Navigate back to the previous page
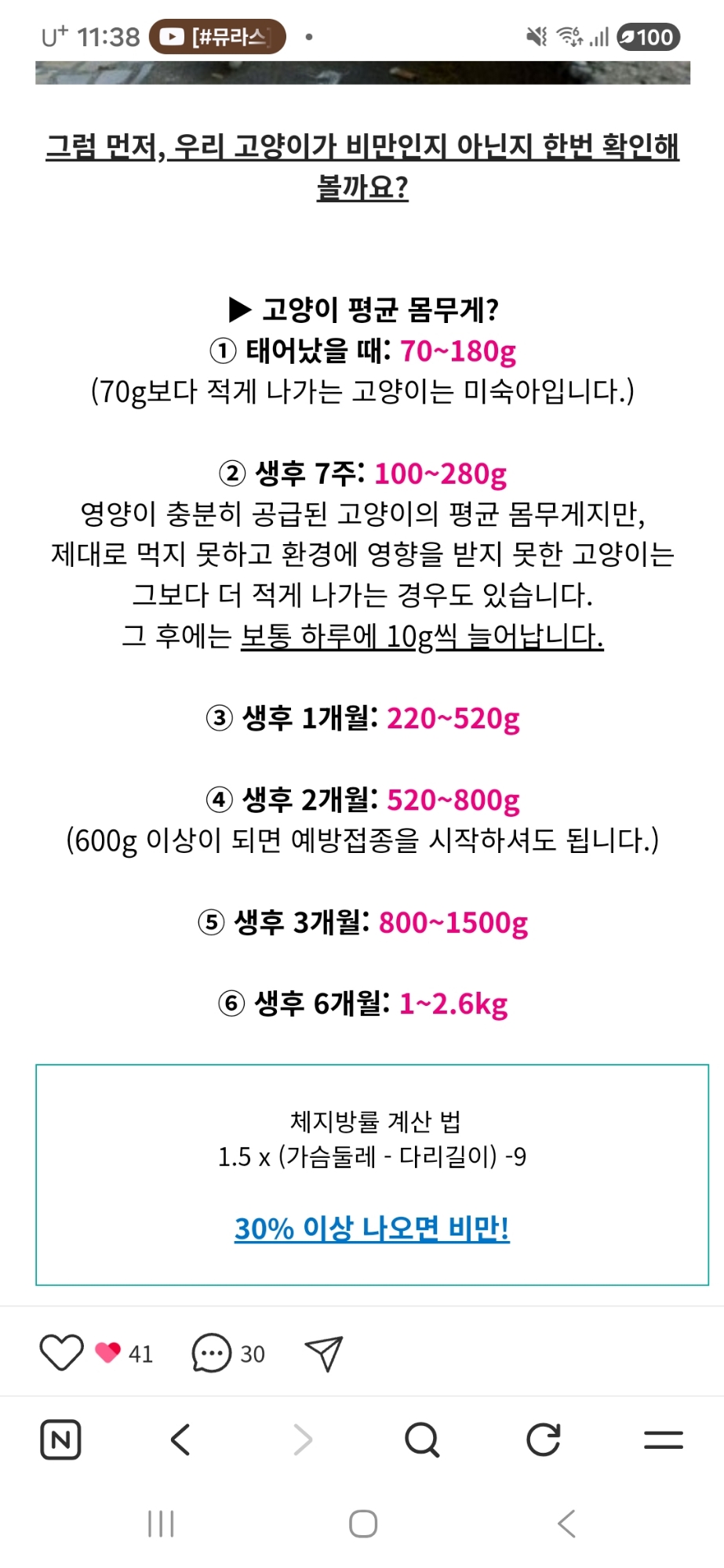Viewport: 724px width, 1568px height. coord(180,1439)
